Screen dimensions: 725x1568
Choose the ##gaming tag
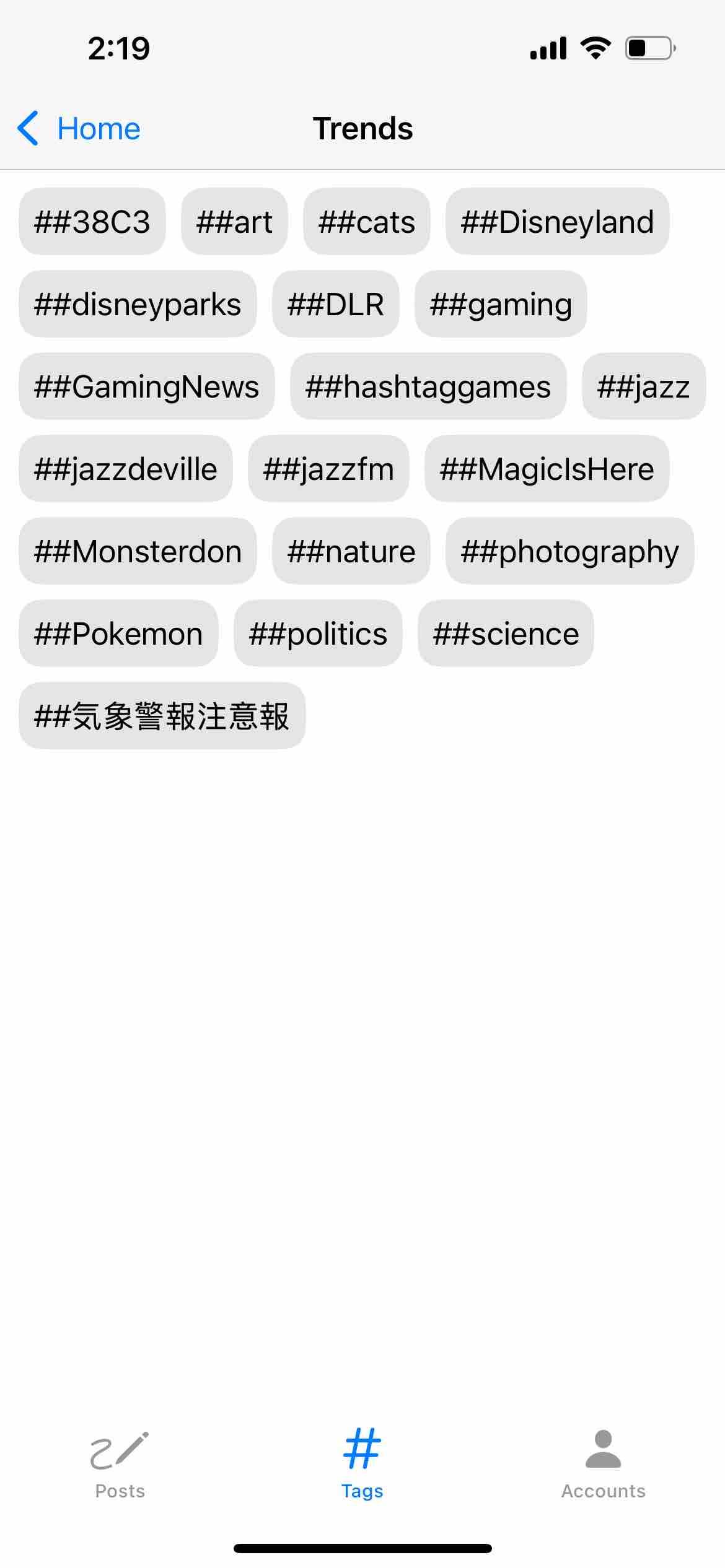point(501,304)
